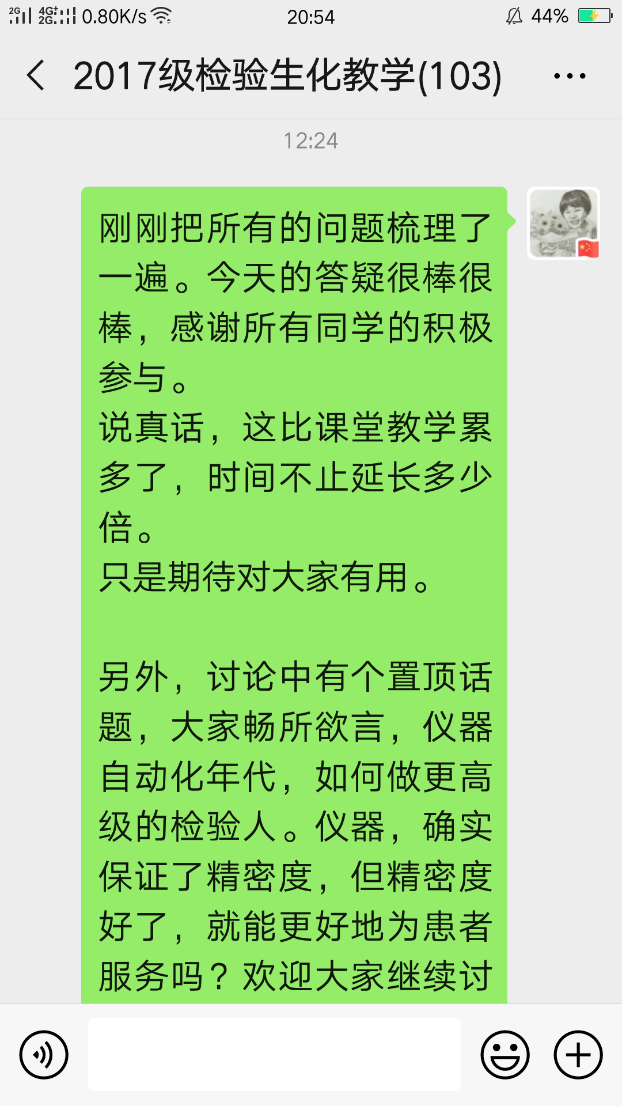
Task: Open the plus attachments panel
Action: coord(578,1055)
